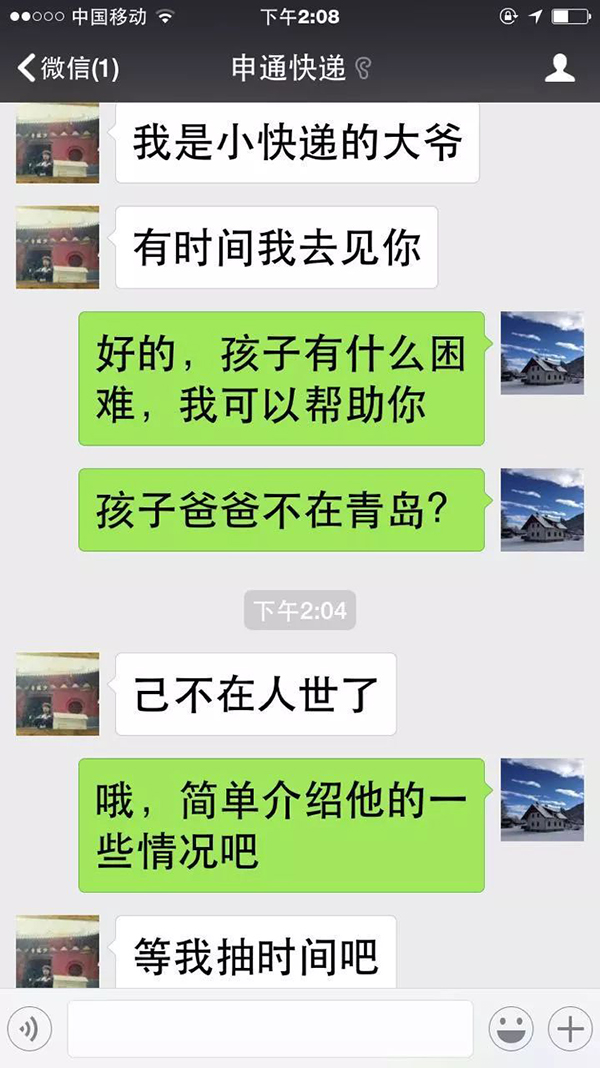Viewport: 600px width, 1068px height.
Task: Go back to the 微信 chat list
Action: click(68, 69)
